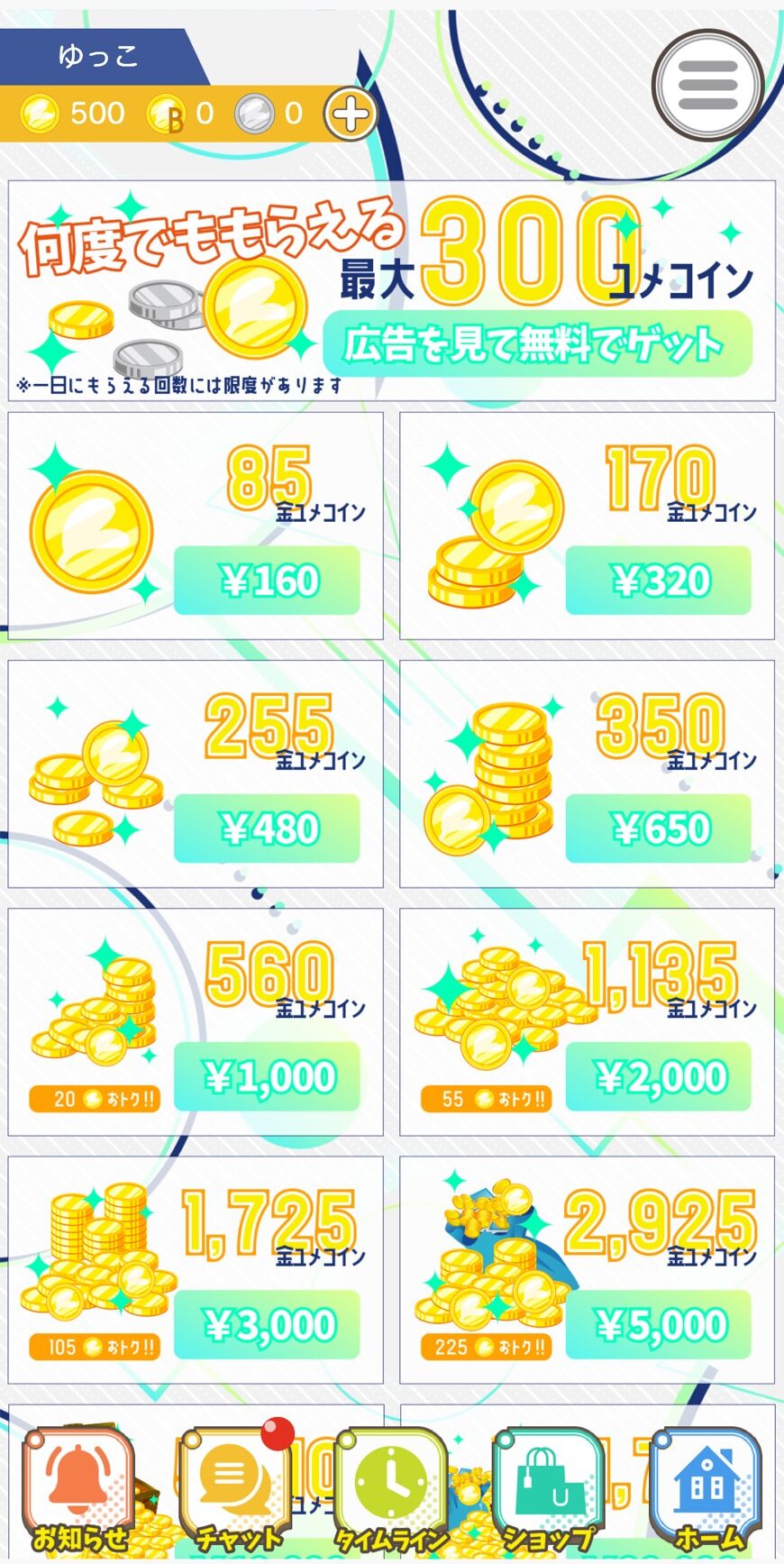Open the hamburger menu
This screenshot has width=784, height=1564.
pos(707,86)
